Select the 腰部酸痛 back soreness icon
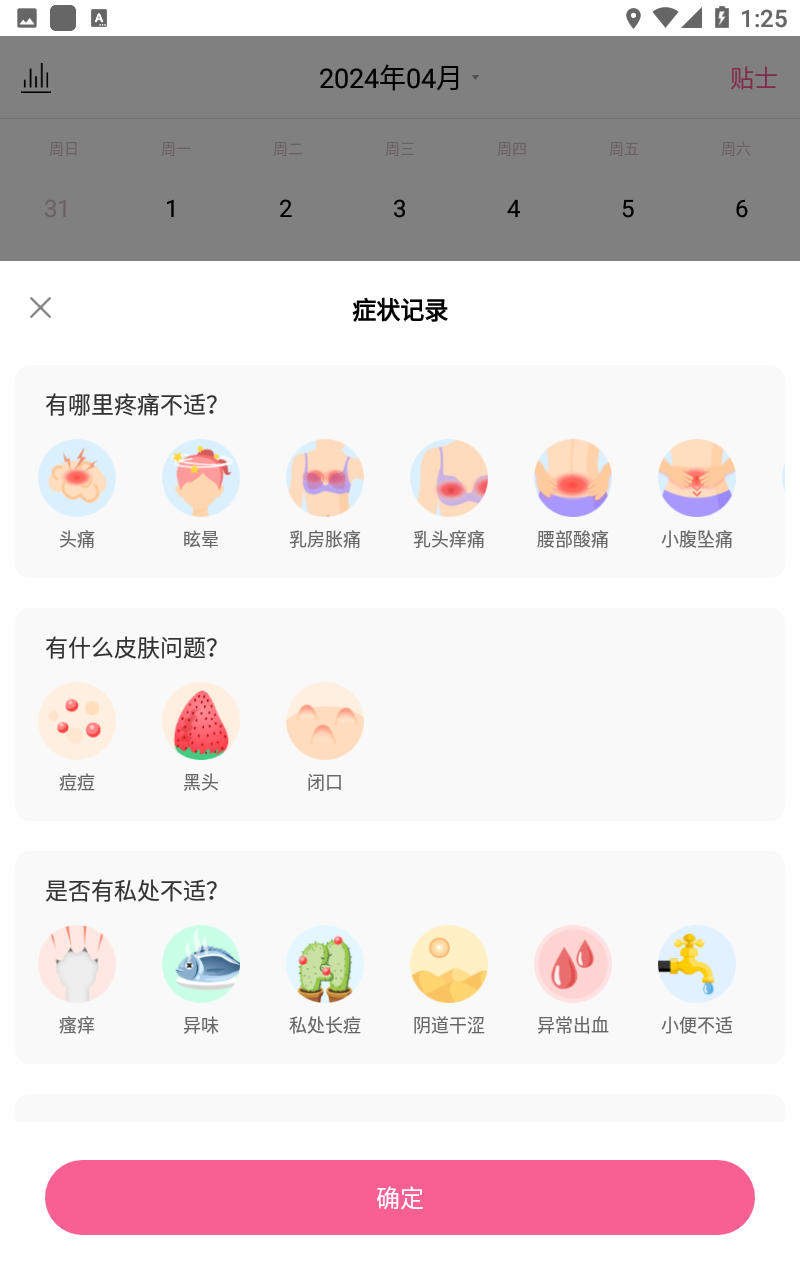The image size is (800, 1280). click(573, 477)
